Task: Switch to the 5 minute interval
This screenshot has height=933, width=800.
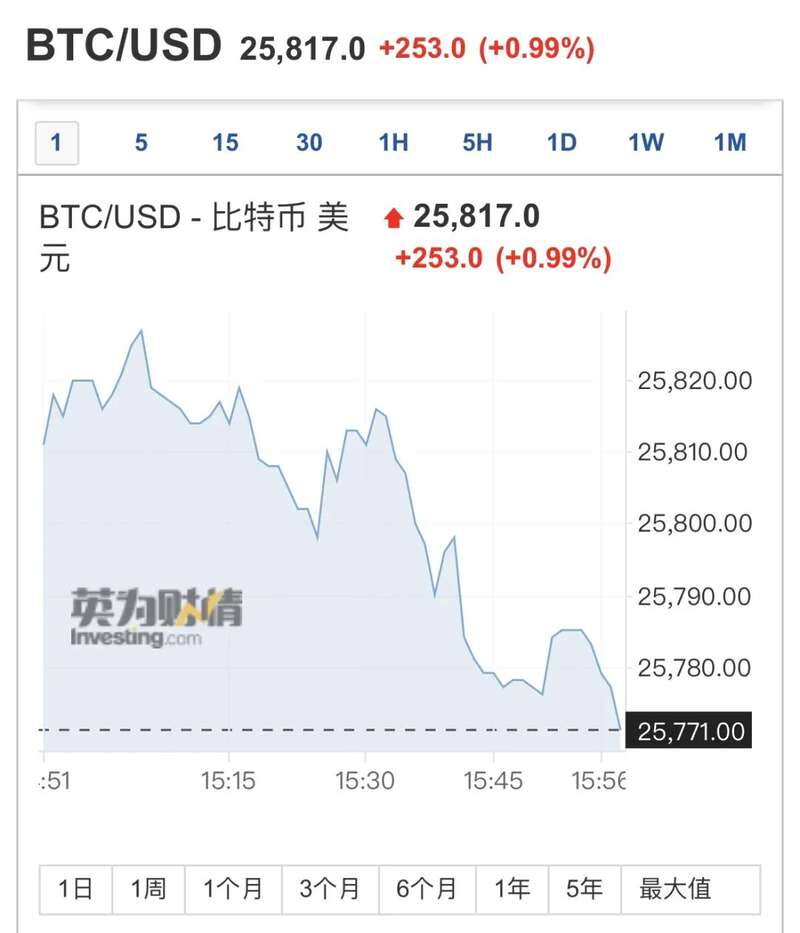Action: (x=141, y=143)
